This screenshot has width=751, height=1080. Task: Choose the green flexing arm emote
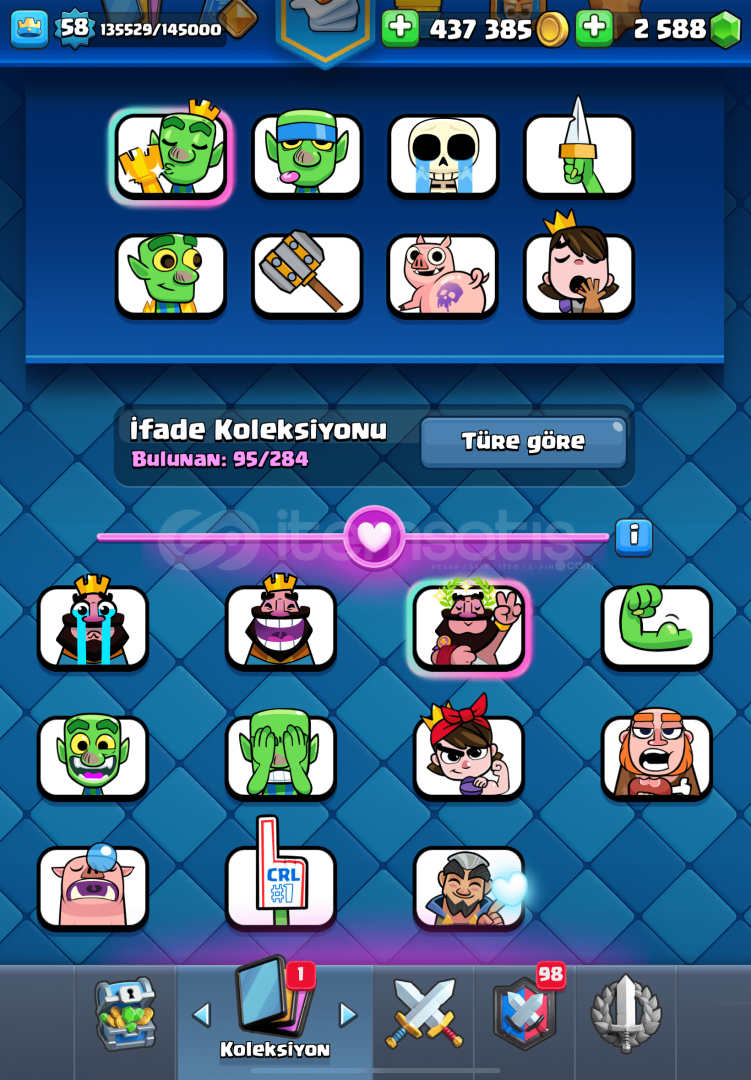pos(657,625)
